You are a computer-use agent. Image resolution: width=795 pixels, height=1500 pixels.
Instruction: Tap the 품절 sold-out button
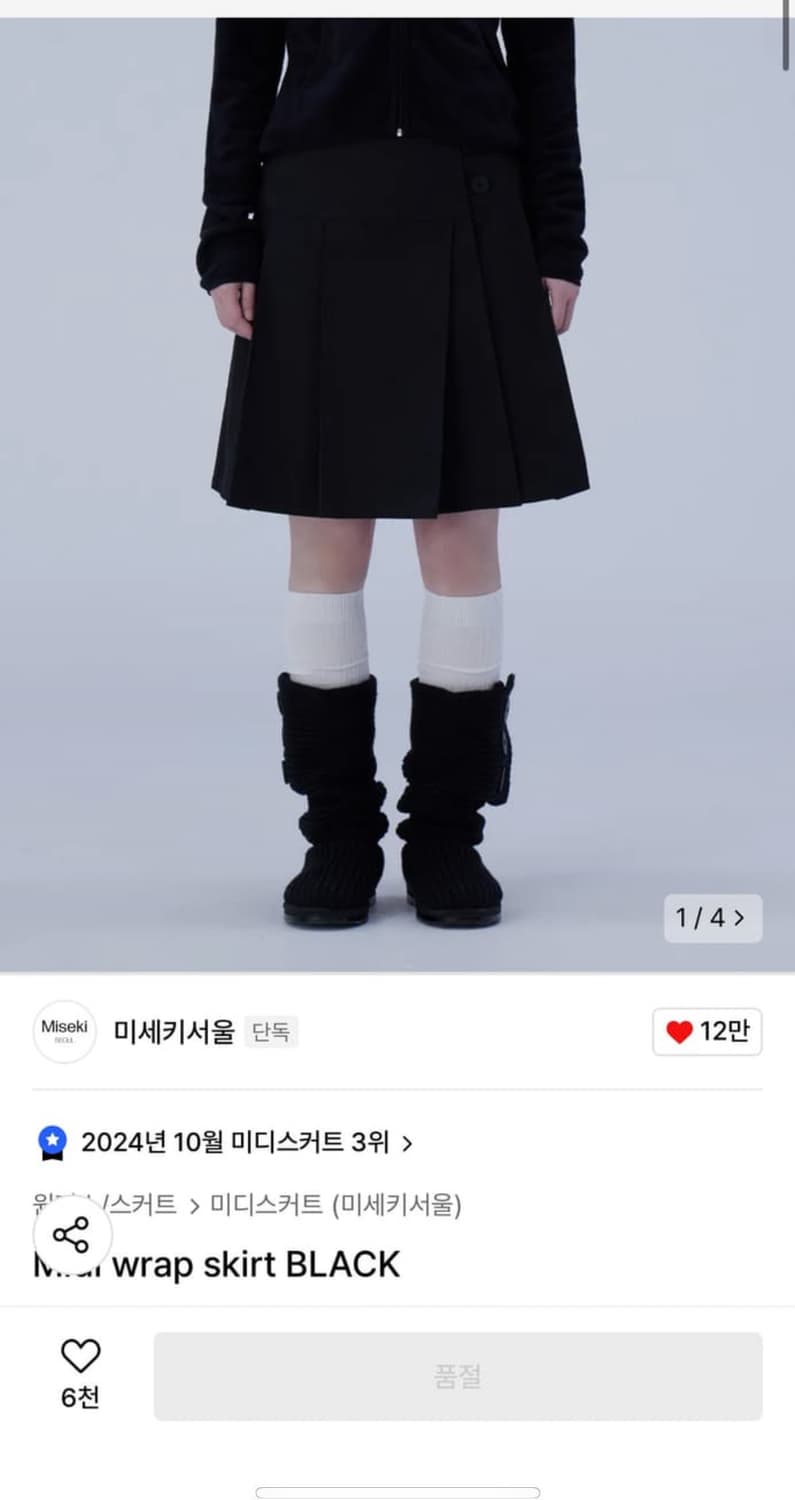tap(457, 1375)
